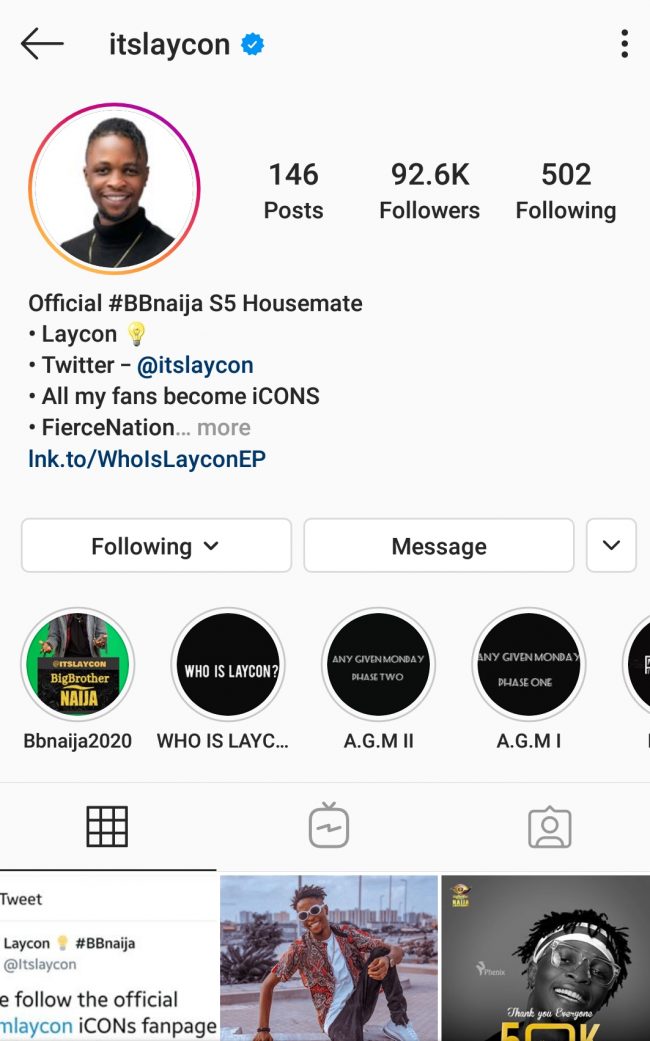Switch to the tagged photos tab
650x1041 pixels.
tap(549, 826)
